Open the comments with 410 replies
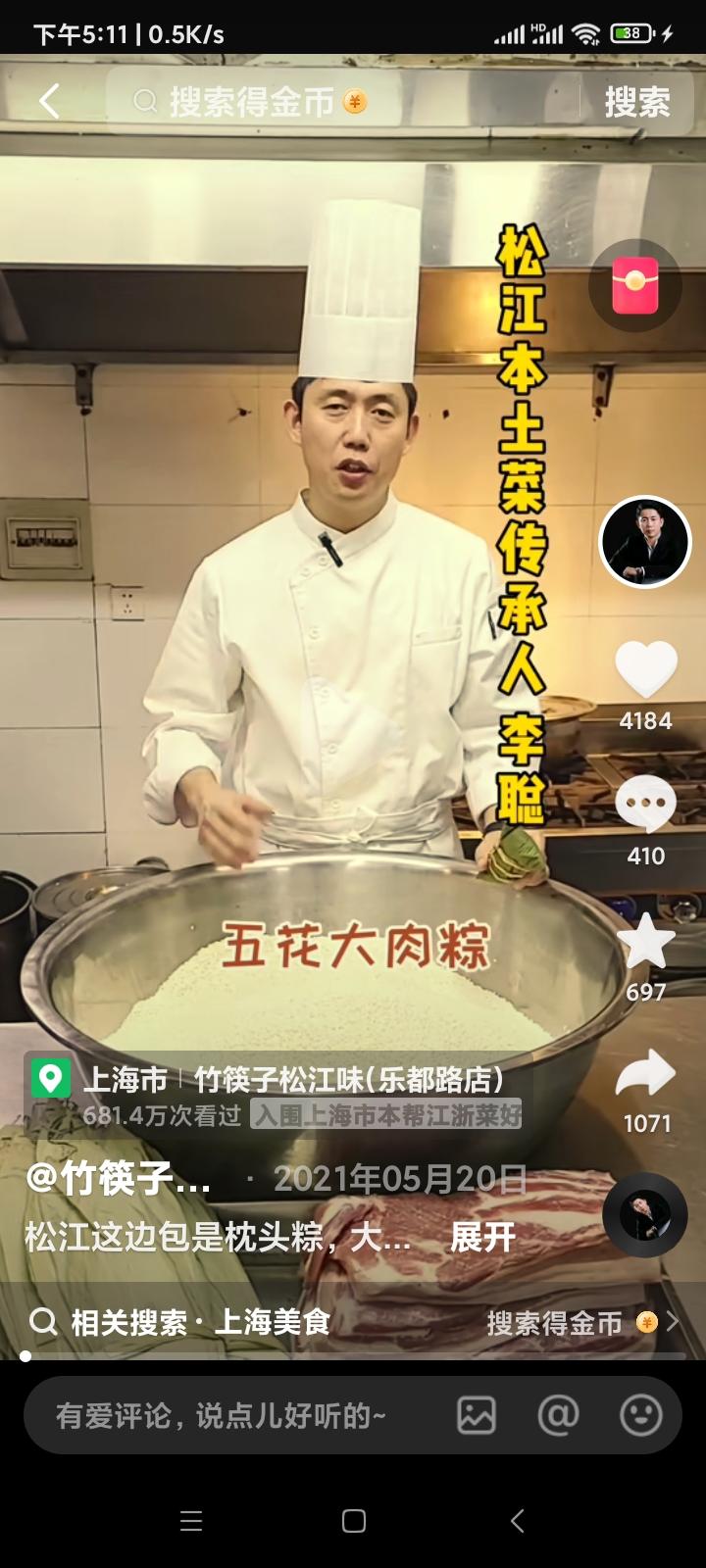Image resolution: width=706 pixels, height=1568 pixels. [x=645, y=806]
